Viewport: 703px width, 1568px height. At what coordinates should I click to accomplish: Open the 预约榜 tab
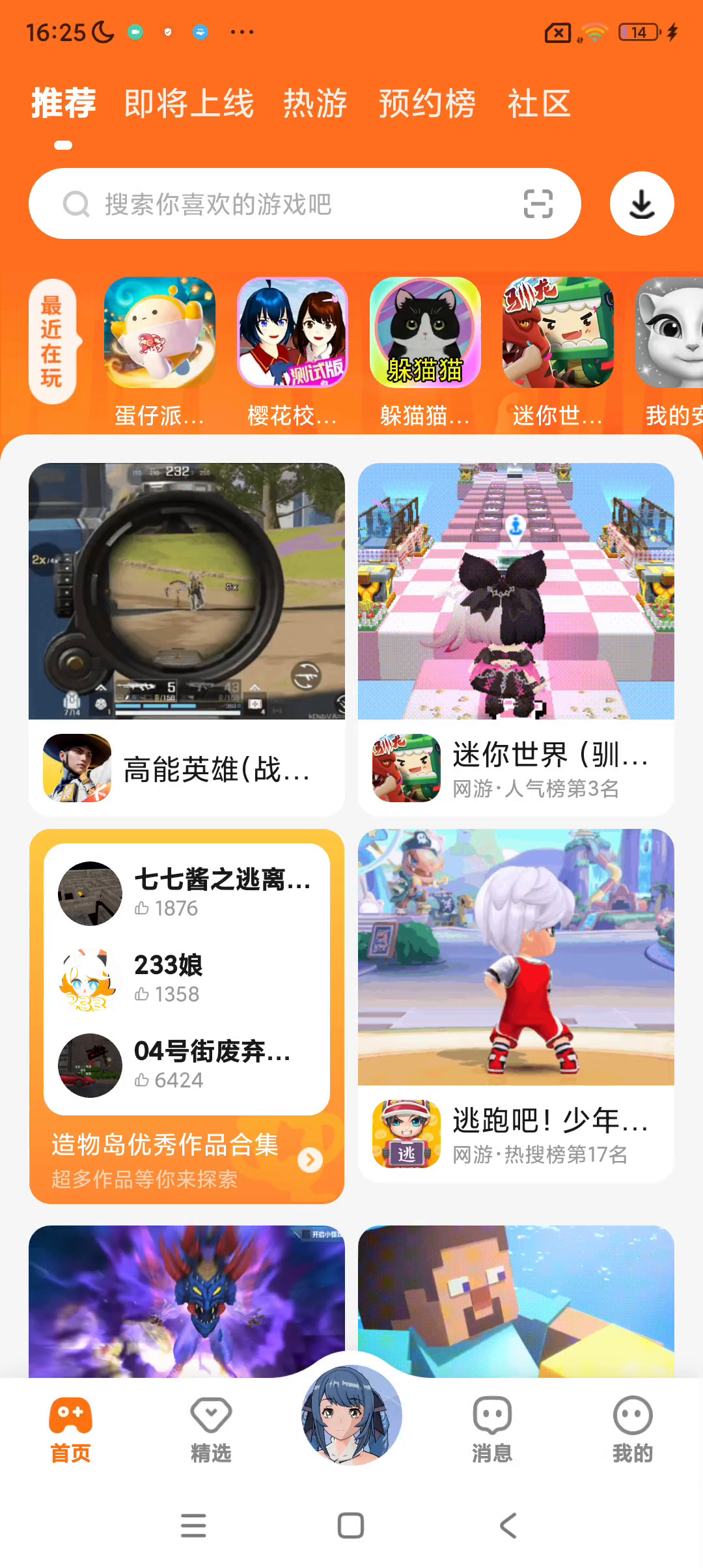pyautogui.click(x=427, y=104)
